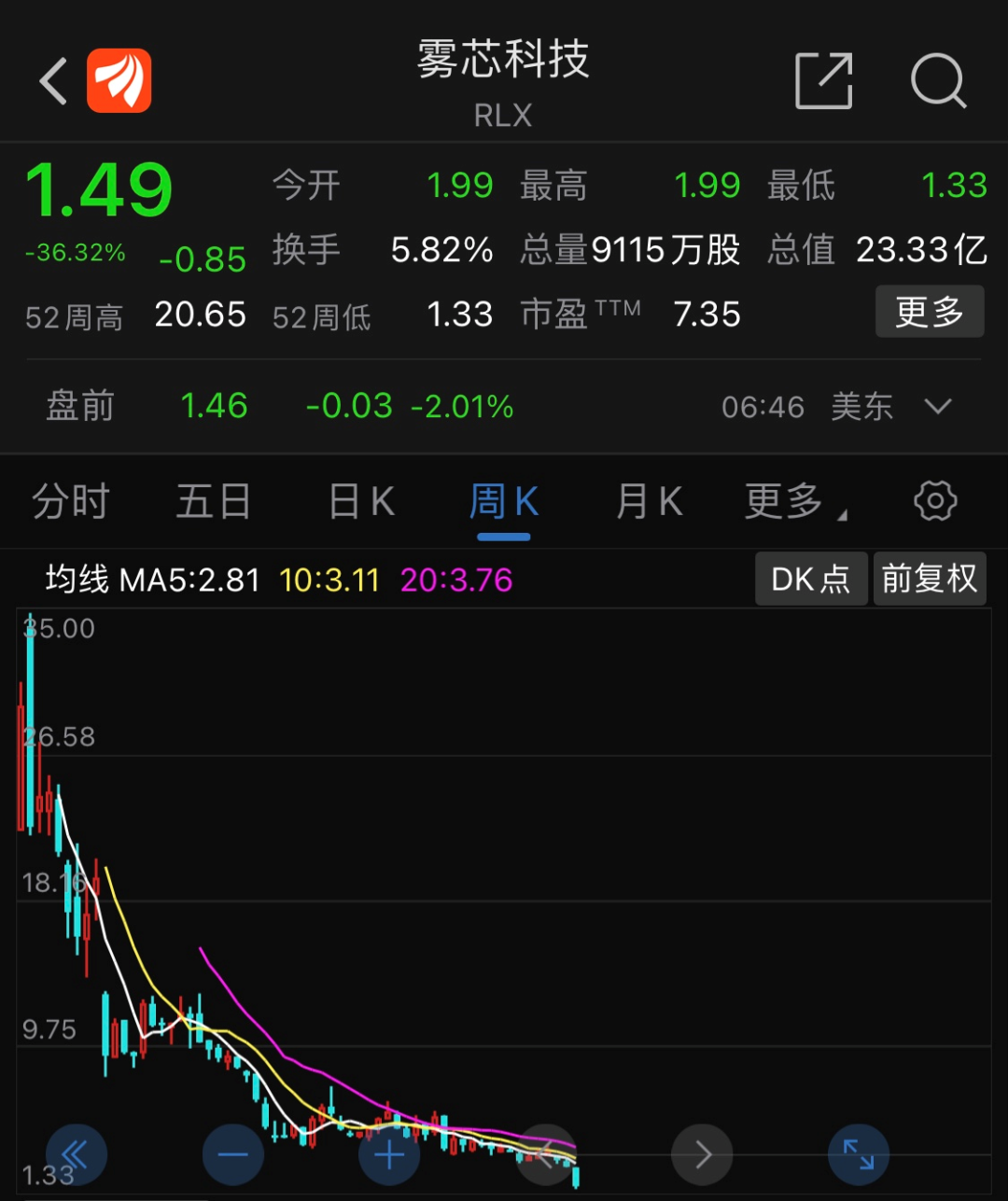Switch to the 月K chart tab
Viewport: 1008px width, 1201px height.
point(649,502)
